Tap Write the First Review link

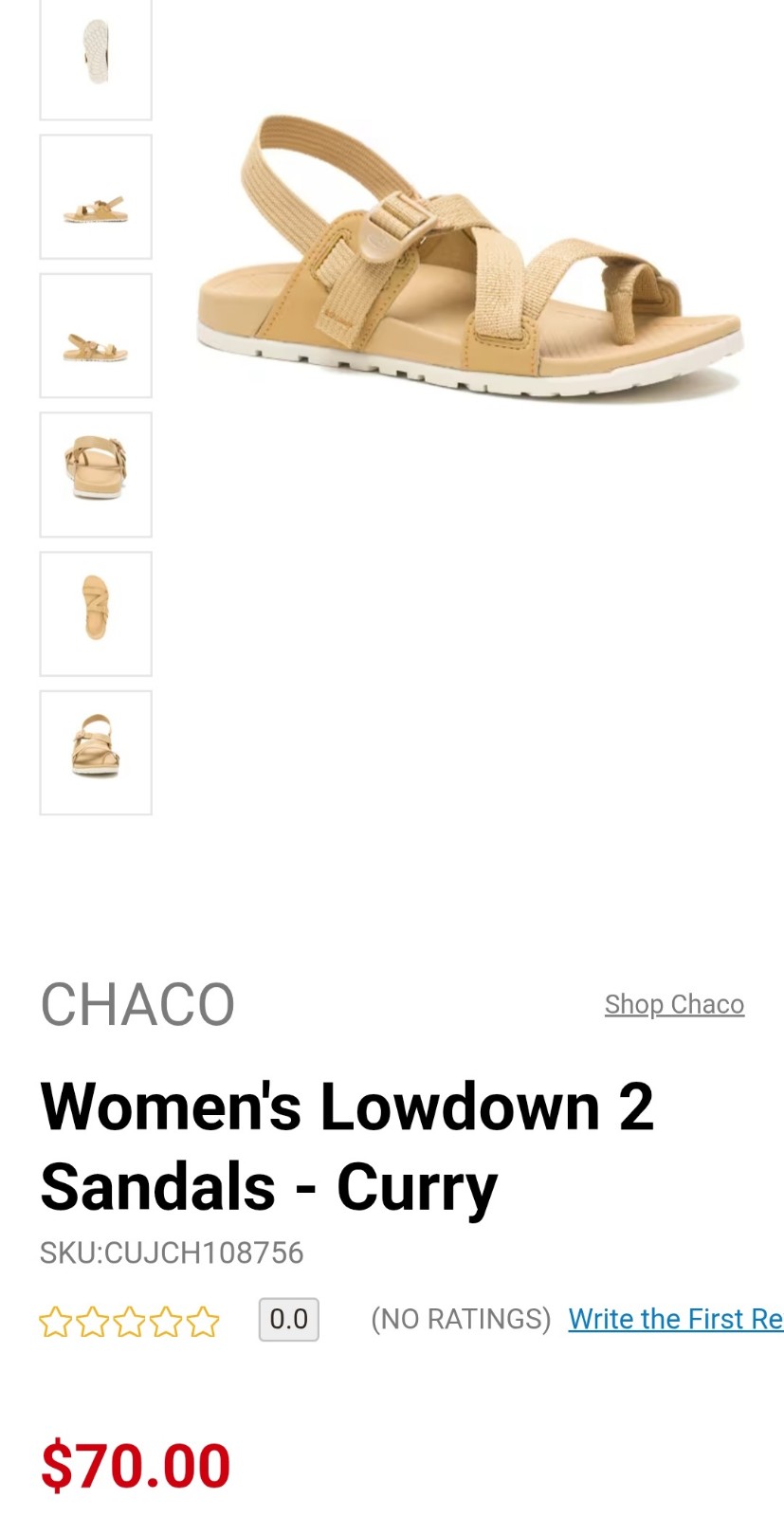pos(676,1319)
